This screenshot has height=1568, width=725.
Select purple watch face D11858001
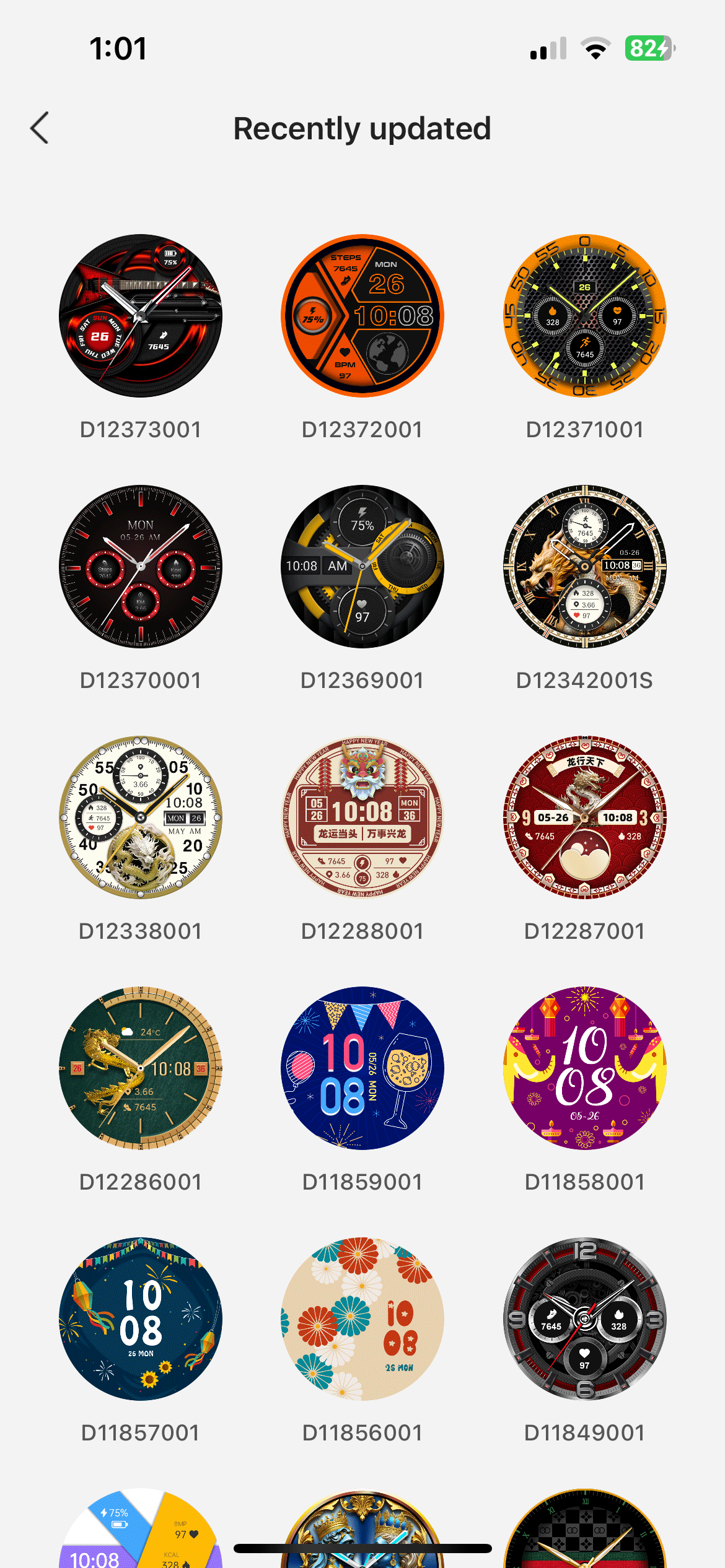tap(584, 1068)
